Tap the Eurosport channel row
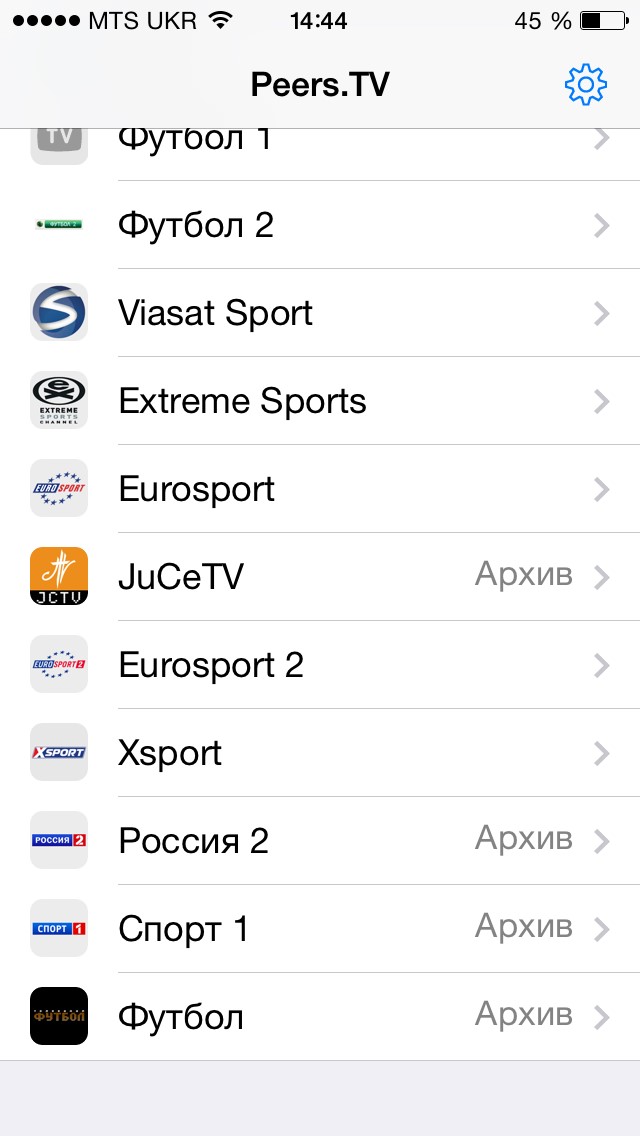Image resolution: width=640 pixels, height=1136 pixels. tap(320, 489)
